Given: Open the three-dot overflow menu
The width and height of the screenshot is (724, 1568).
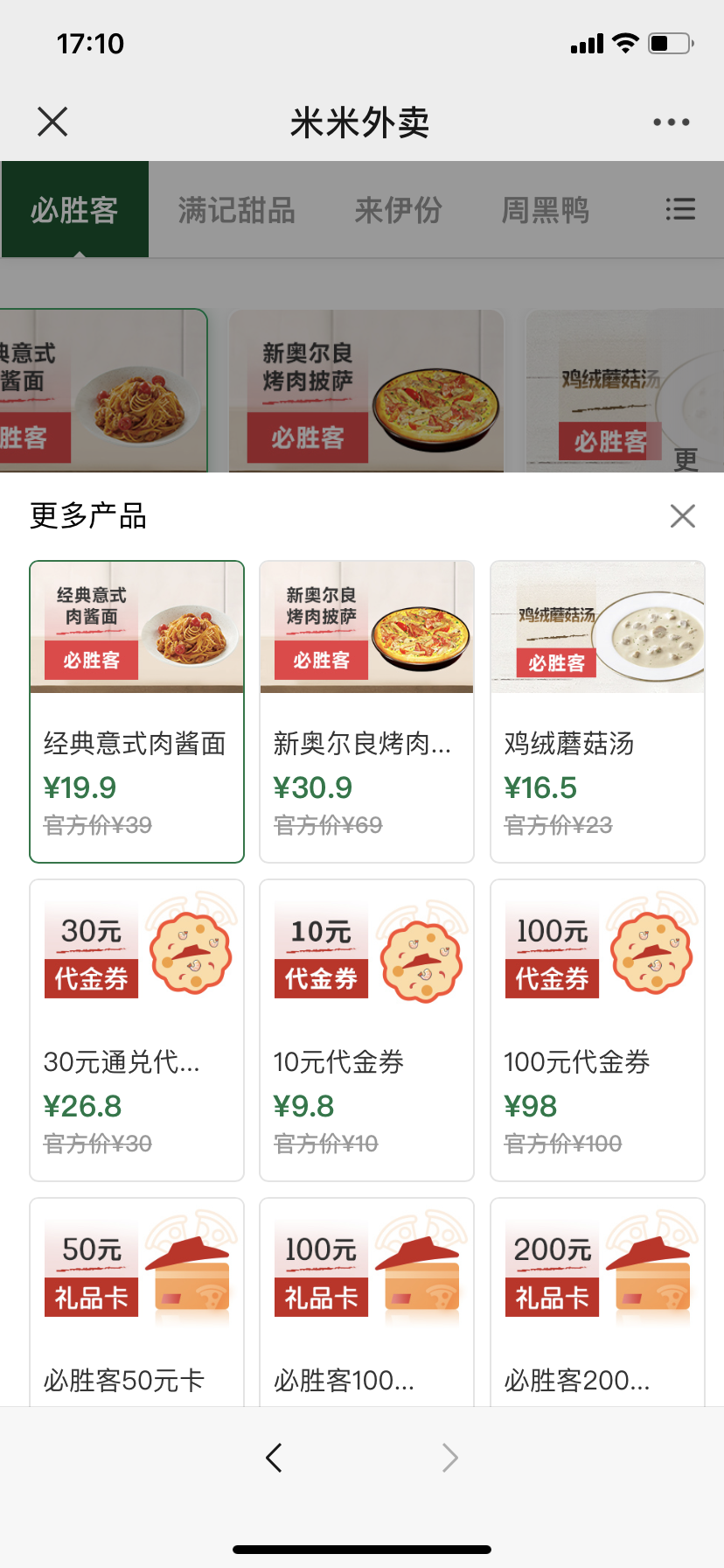Looking at the screenshot, I should pyautogui.click(x=671, y=122).
